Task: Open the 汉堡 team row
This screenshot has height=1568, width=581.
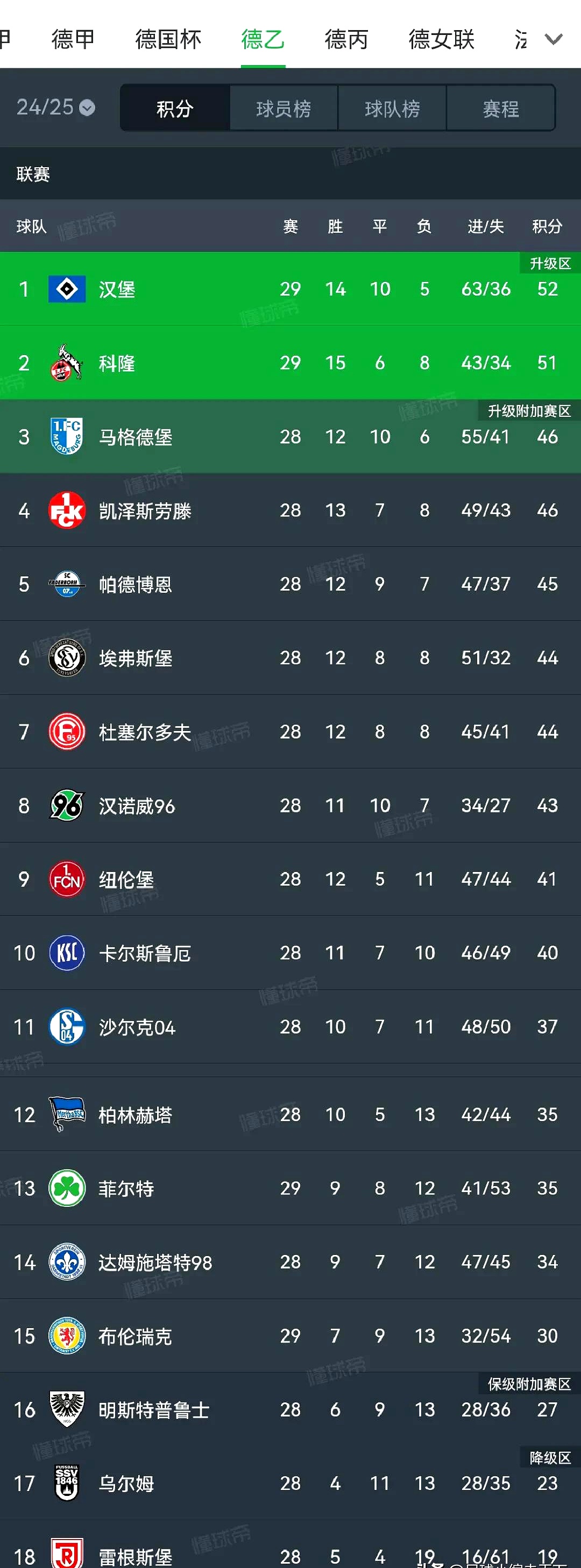Action: click(117, 289)
